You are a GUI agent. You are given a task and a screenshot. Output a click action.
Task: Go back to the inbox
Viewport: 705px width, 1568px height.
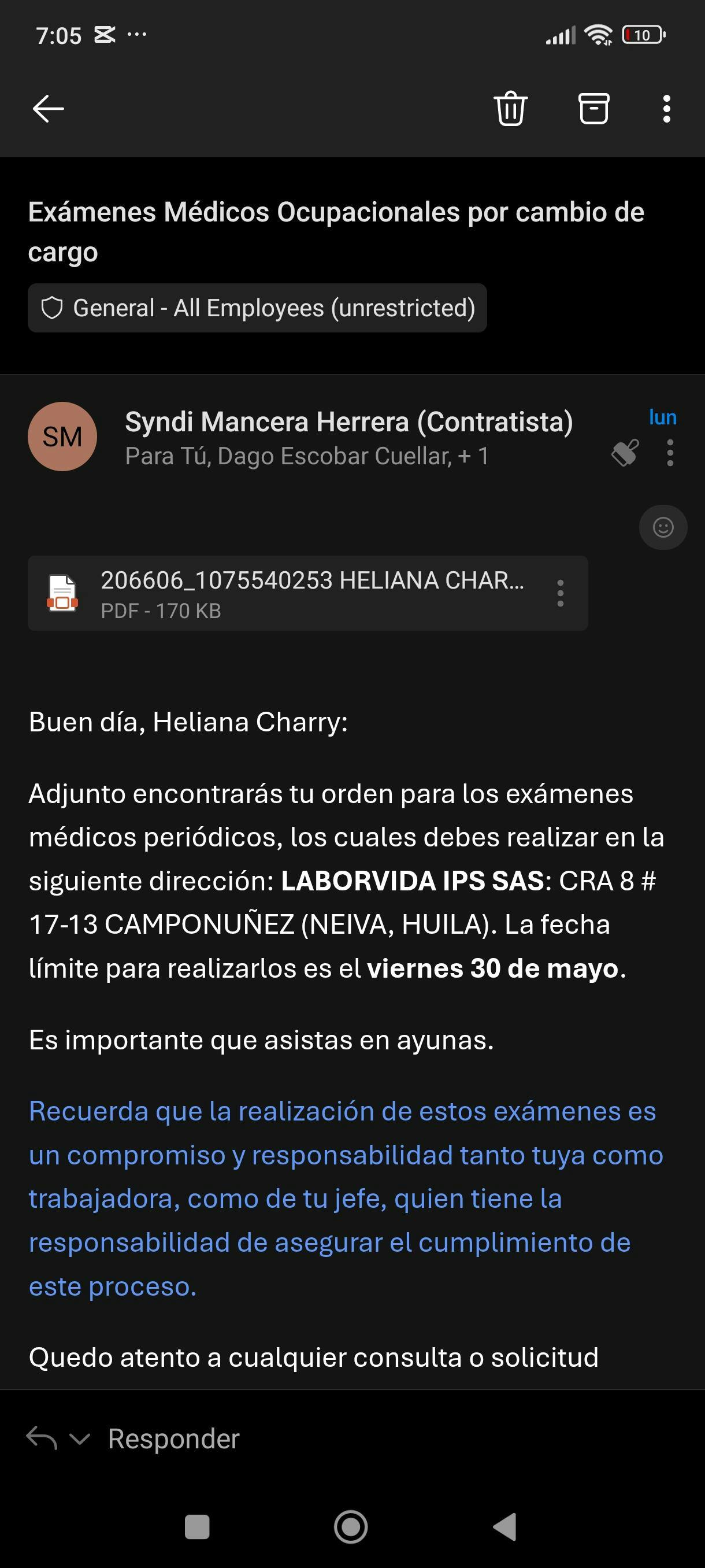point(48,109)
